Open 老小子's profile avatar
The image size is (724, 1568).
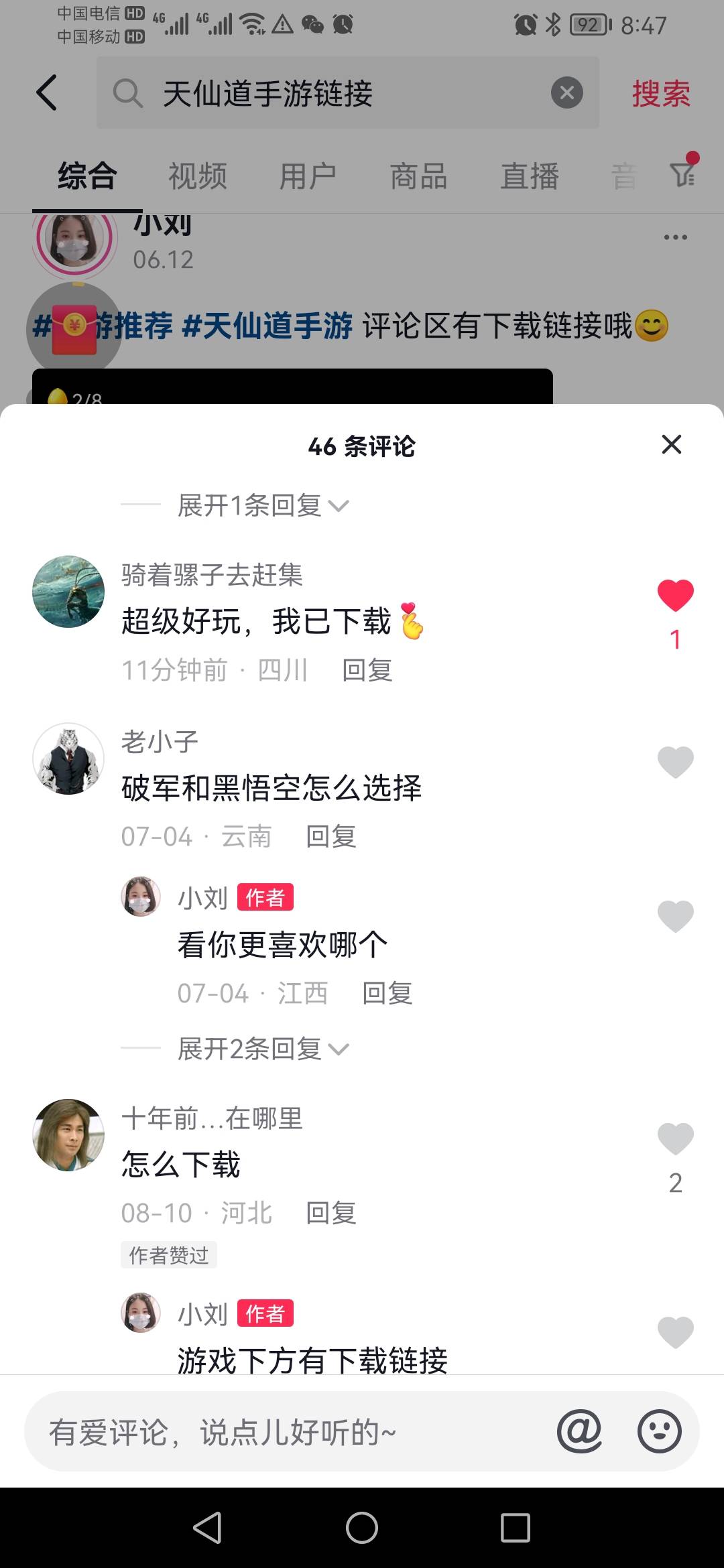(68, 759)
